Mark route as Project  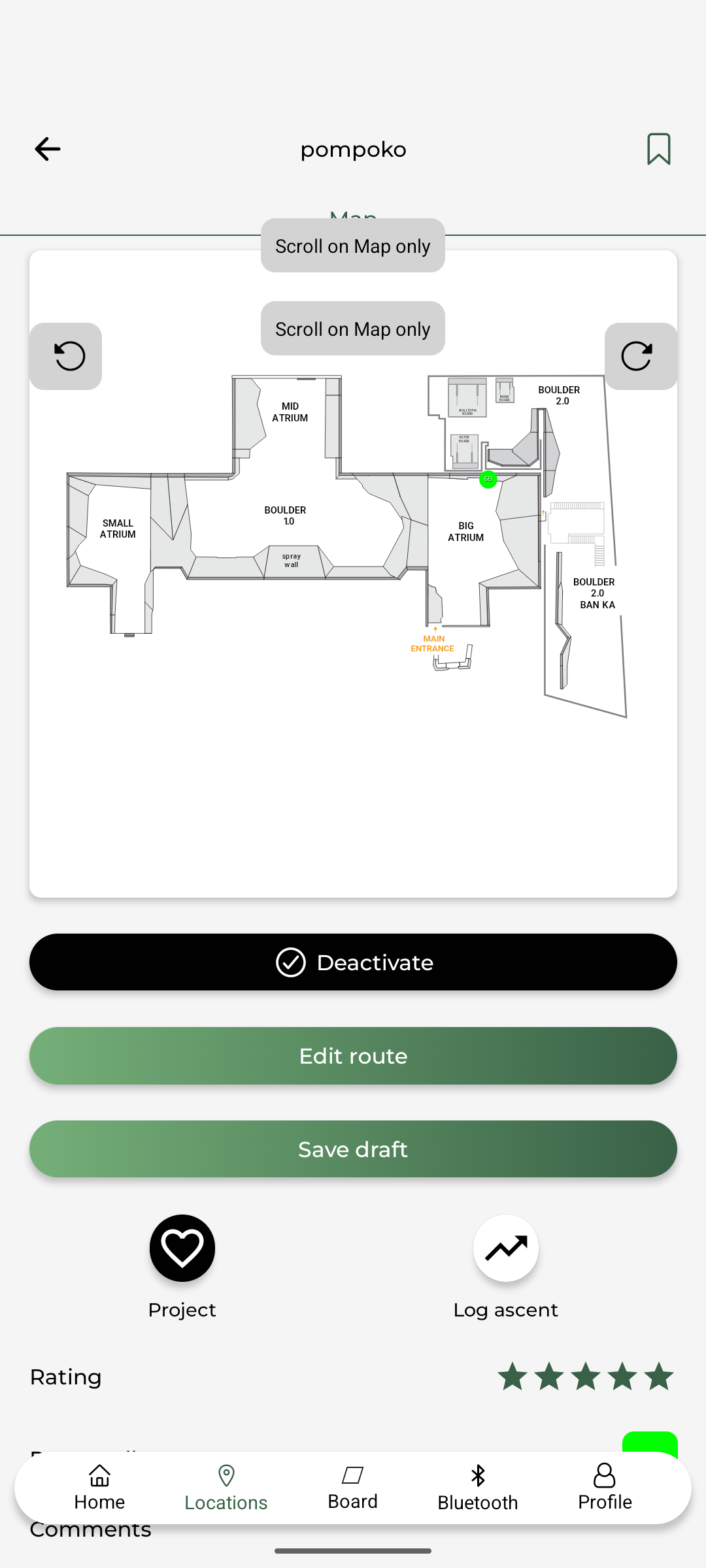tap(182, 1248)
